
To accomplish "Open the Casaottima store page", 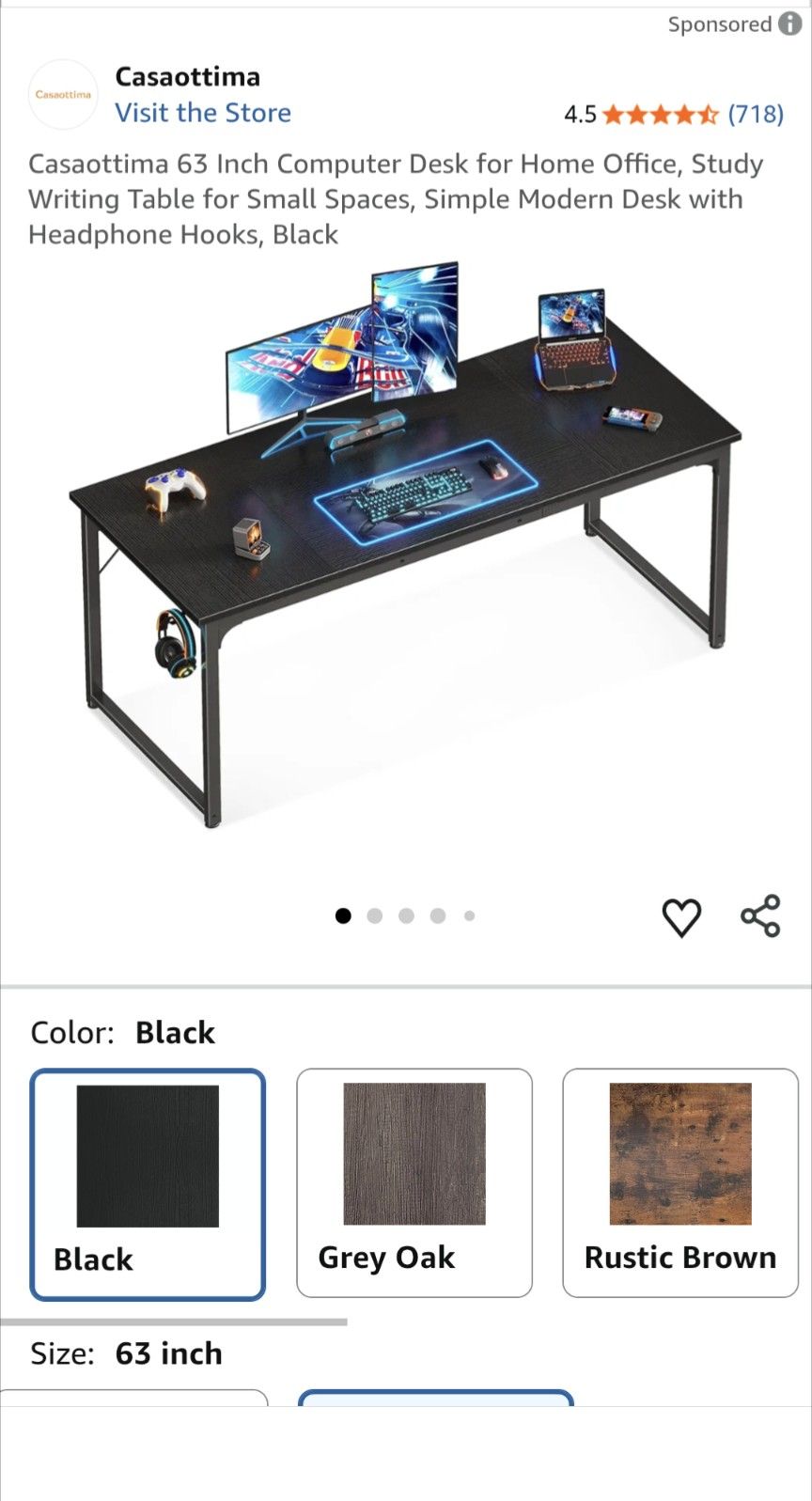I will pos(203,113).
